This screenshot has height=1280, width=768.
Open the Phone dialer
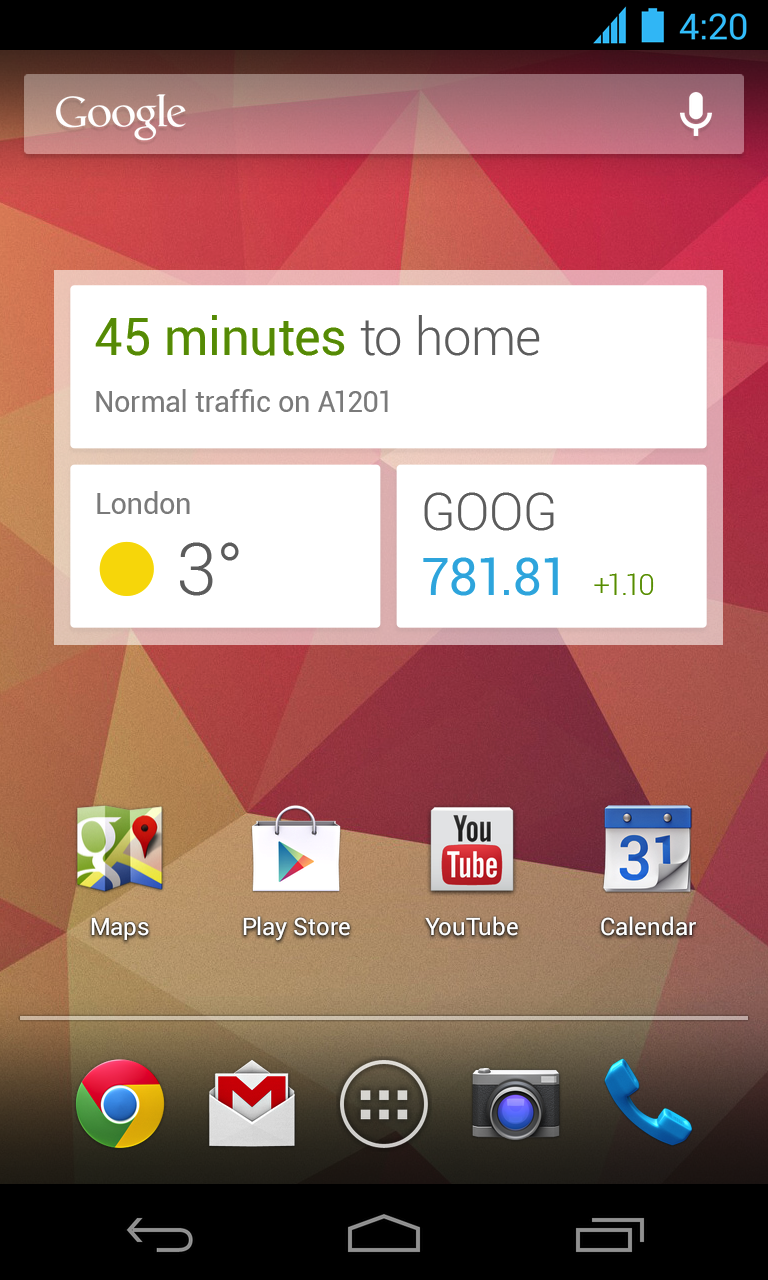click(x=647, y=1102)
